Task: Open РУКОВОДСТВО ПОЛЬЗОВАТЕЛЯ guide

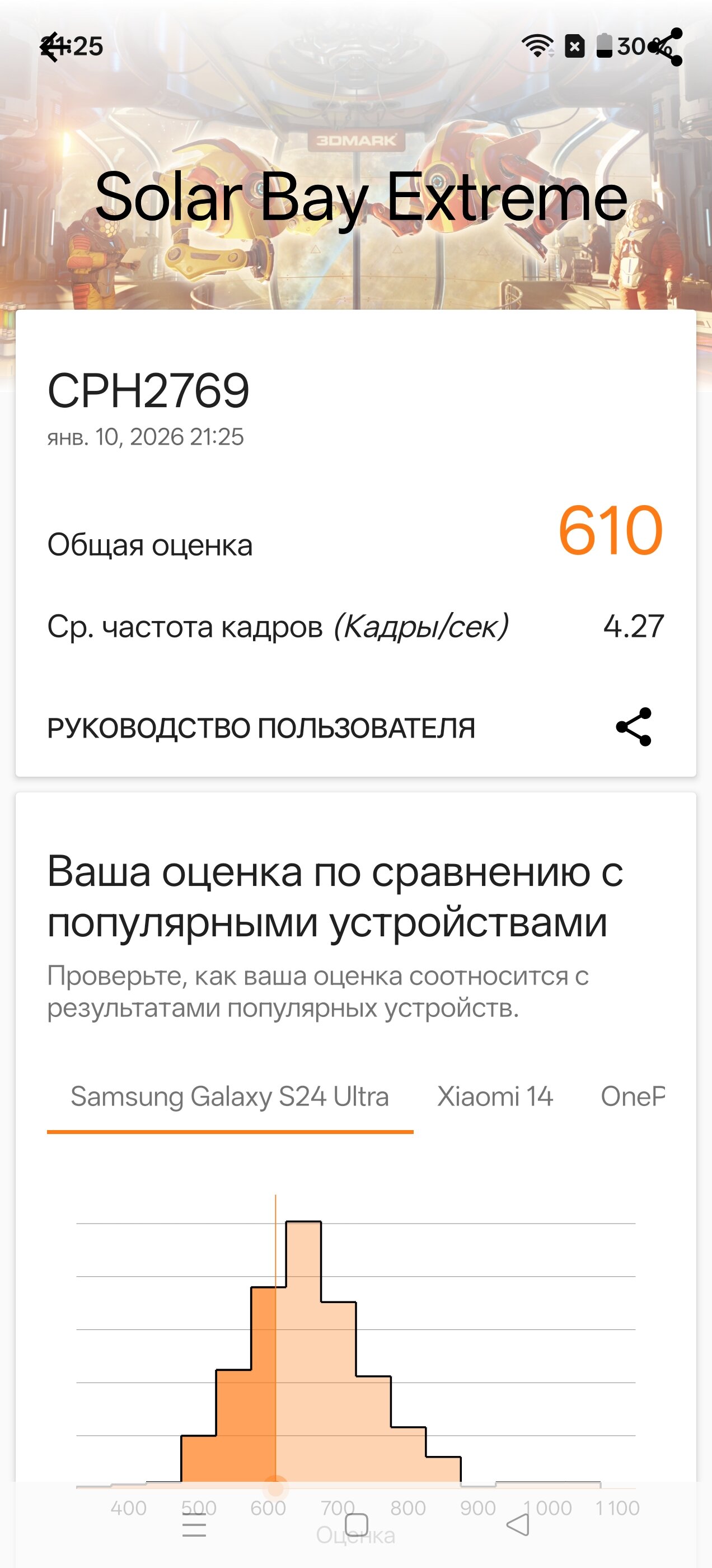Action: (261, 728)
